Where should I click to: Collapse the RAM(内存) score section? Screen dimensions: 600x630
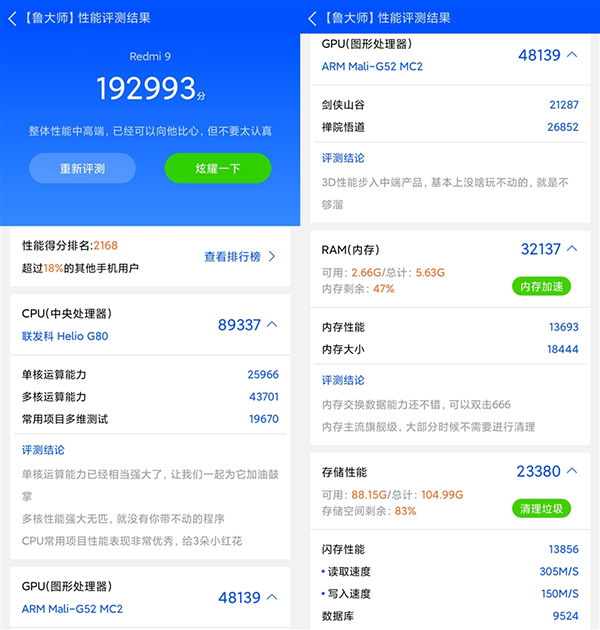click(x=572, y=248)
